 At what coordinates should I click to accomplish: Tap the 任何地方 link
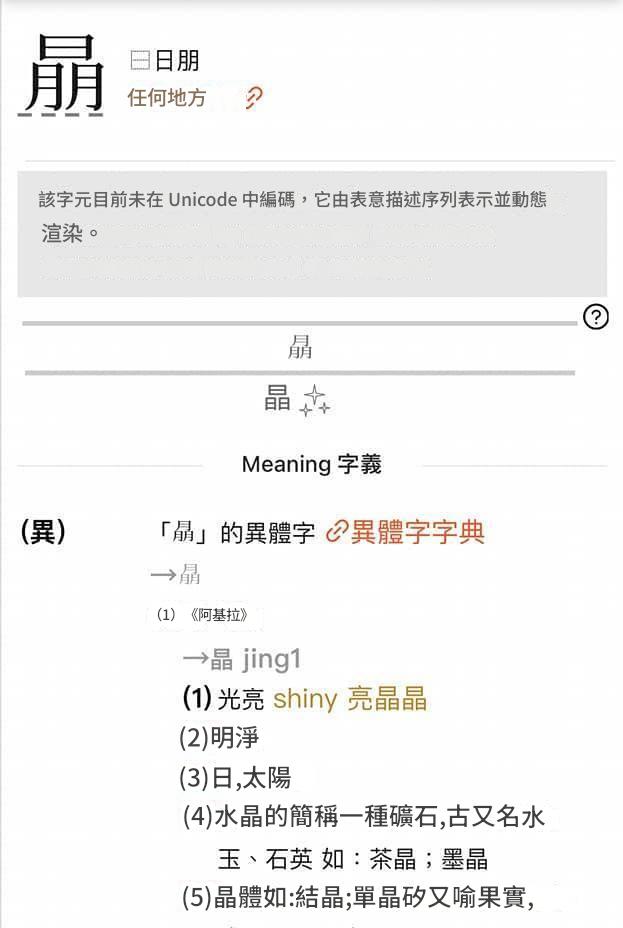167,98
